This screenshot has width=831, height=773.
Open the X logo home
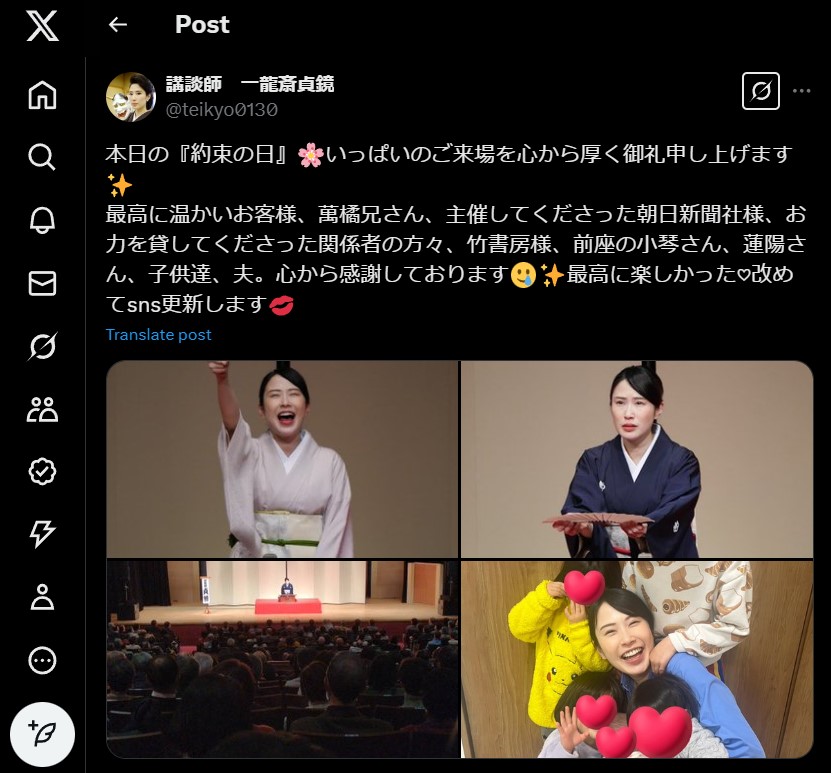[x=42, y=25]
